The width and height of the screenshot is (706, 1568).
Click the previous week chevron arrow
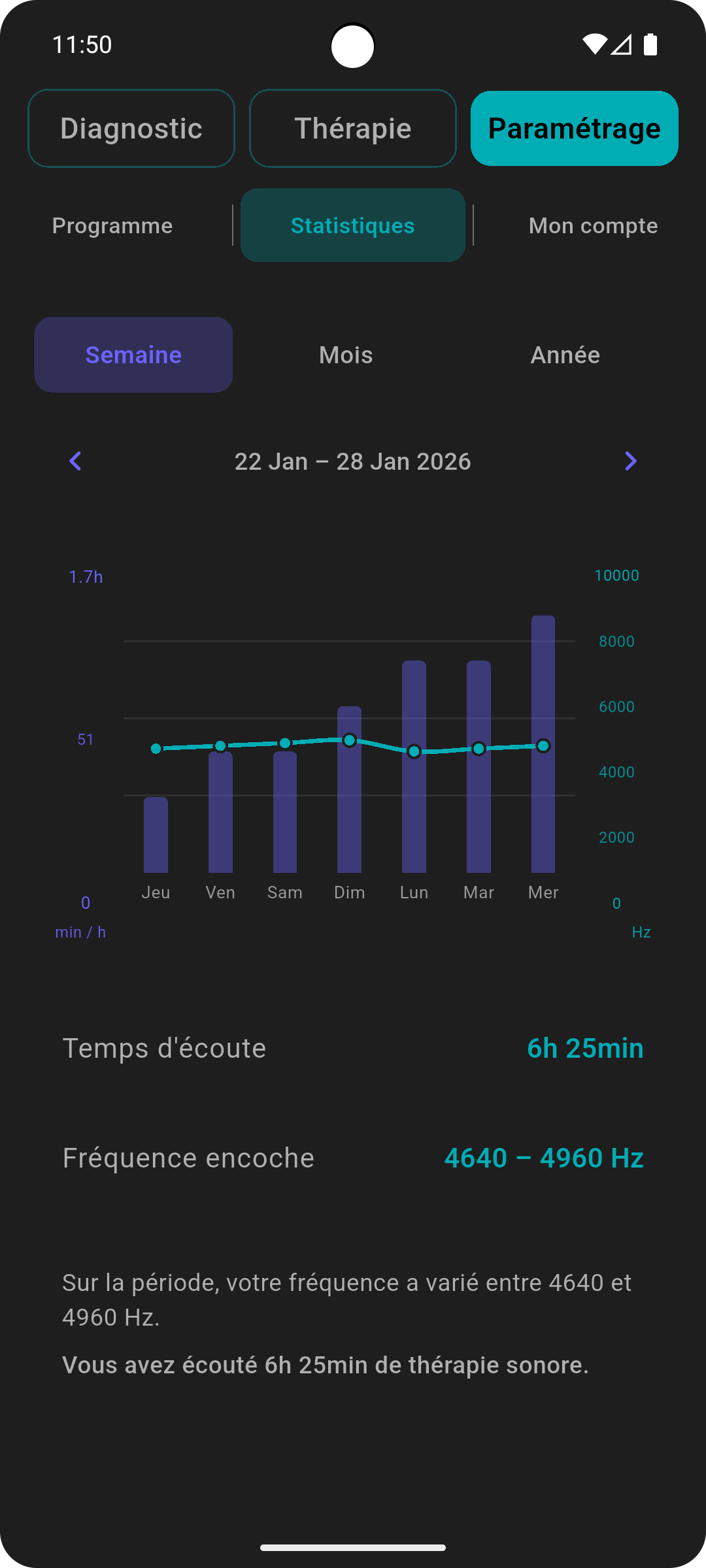75,461
